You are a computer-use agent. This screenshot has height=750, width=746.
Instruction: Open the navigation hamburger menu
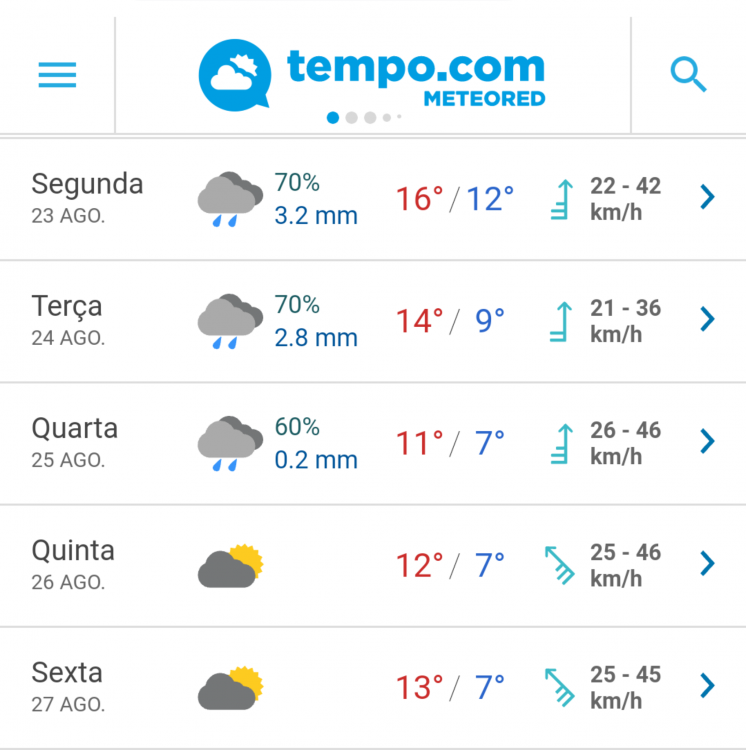(57, 75)
